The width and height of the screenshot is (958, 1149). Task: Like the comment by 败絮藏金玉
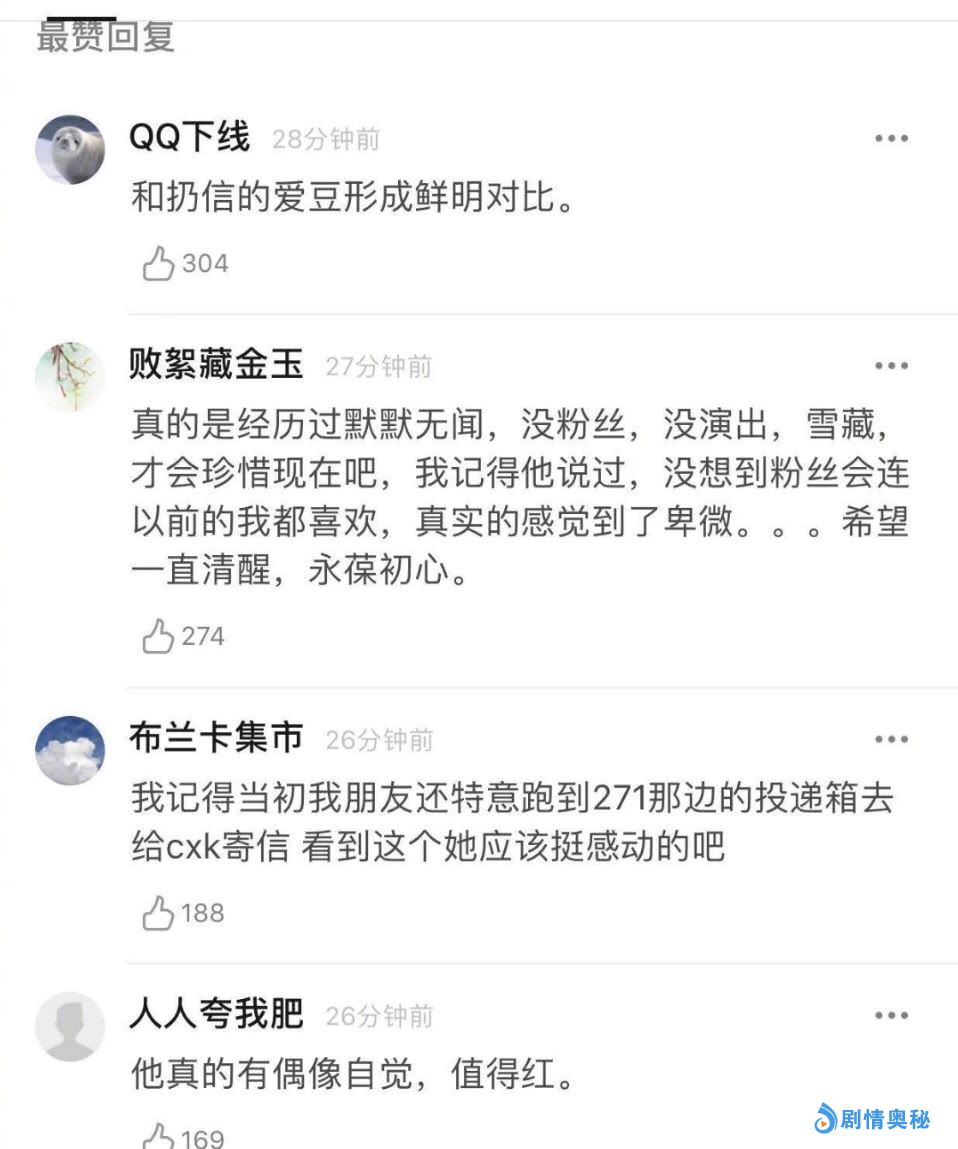159,636
